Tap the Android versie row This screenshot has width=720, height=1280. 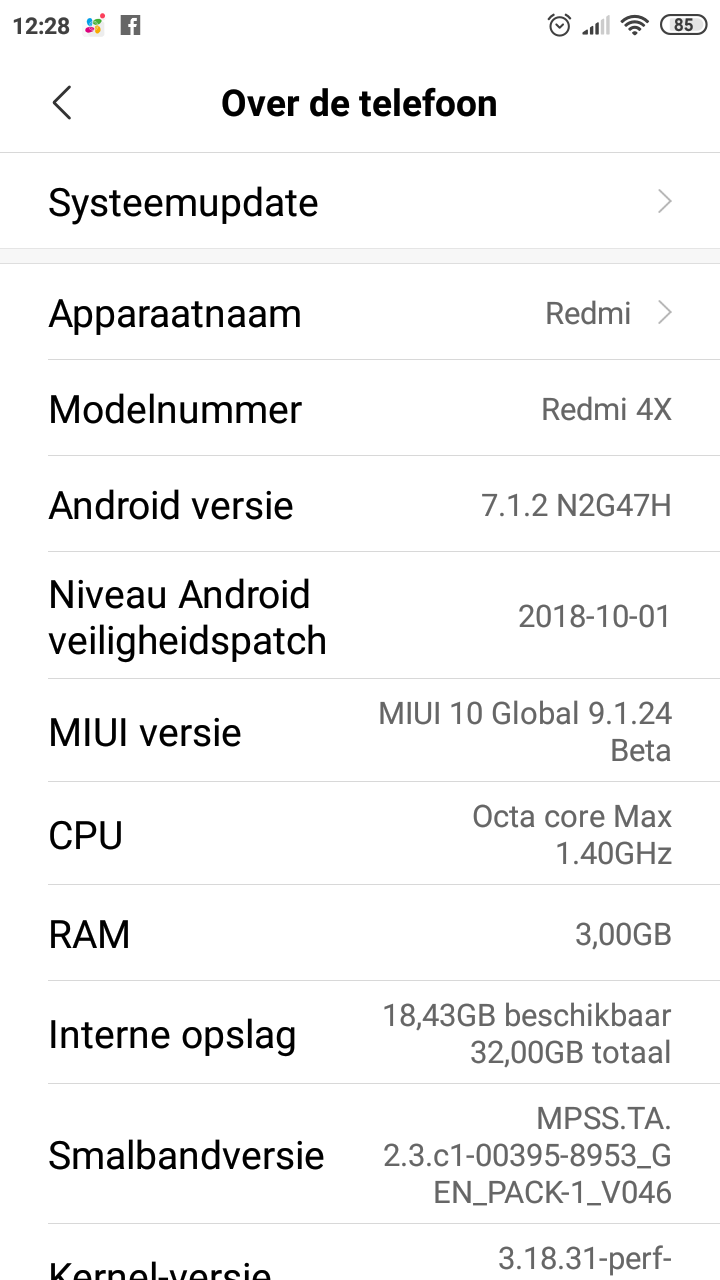click(x=360, y=505)
